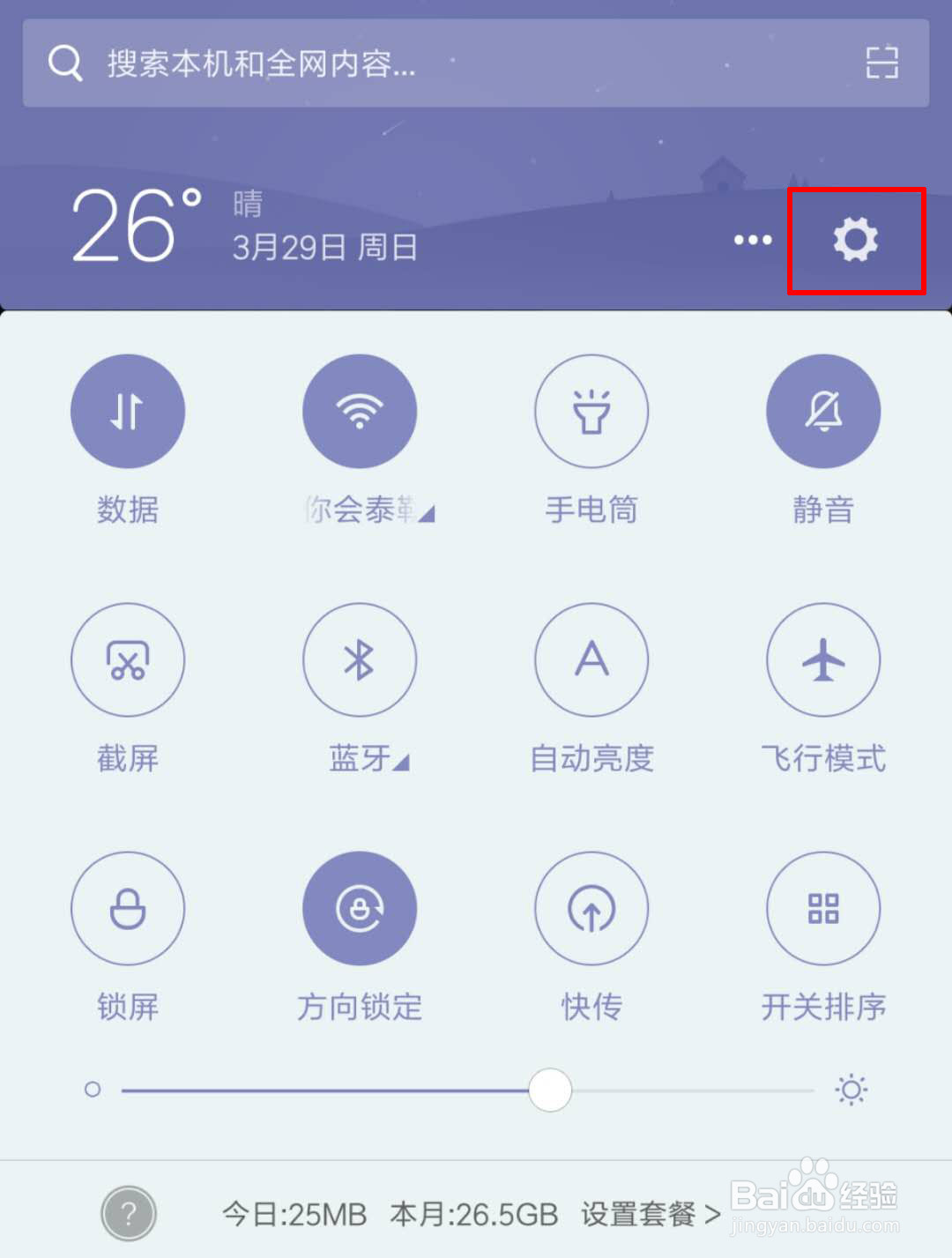Enable silent mode 静音

tap(823, 411)
